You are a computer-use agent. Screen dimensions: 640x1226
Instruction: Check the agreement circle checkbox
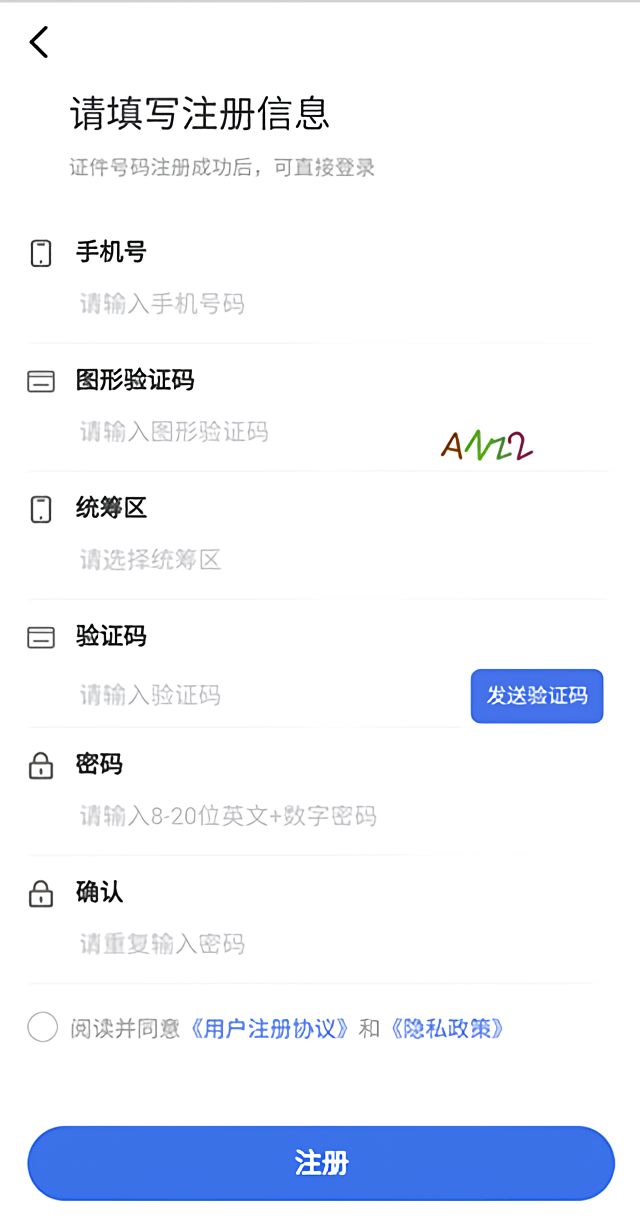click(x=43, y=1027)
